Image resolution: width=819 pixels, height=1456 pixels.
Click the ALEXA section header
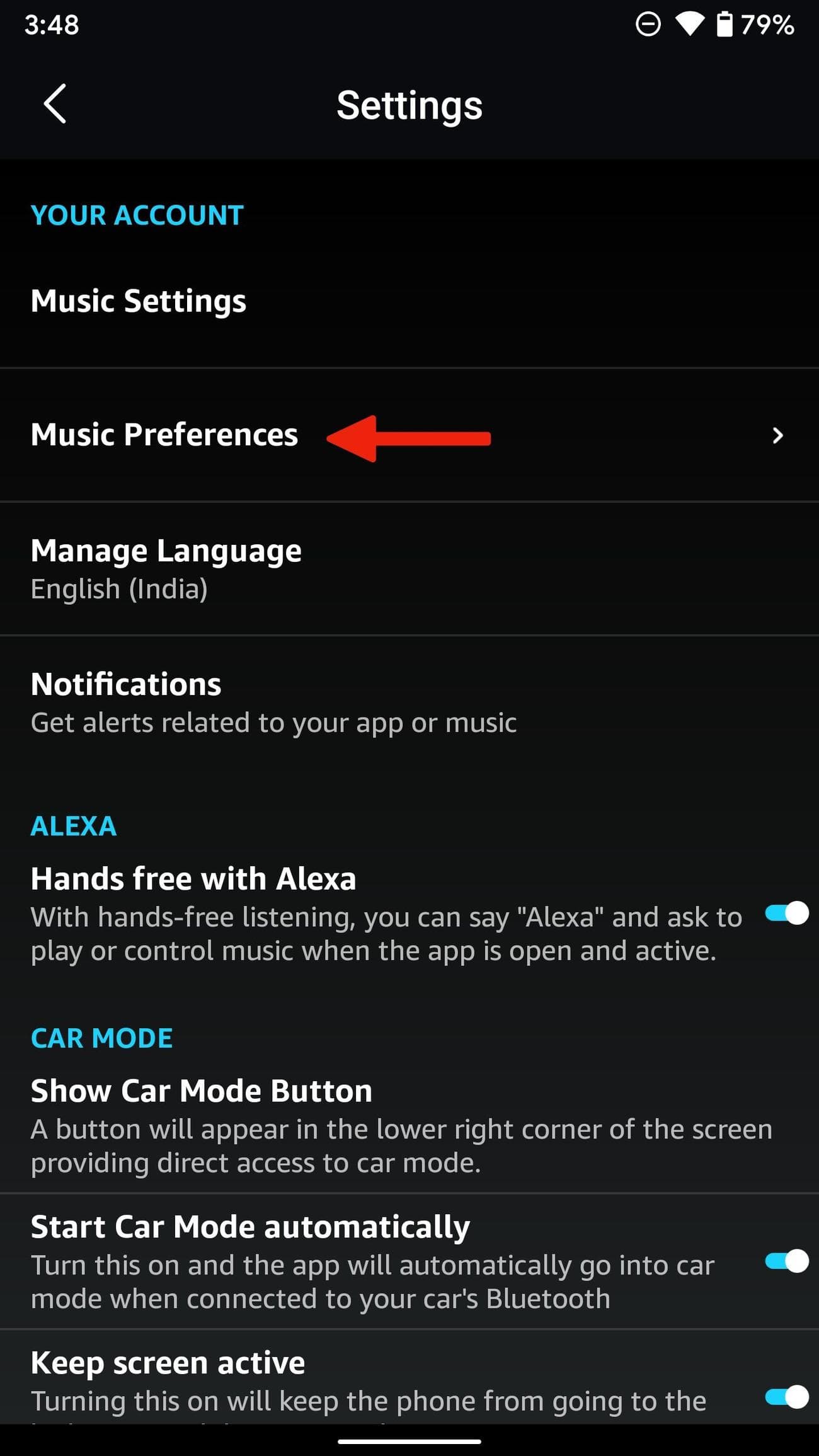pyautogui.click(x=74, y=825)
